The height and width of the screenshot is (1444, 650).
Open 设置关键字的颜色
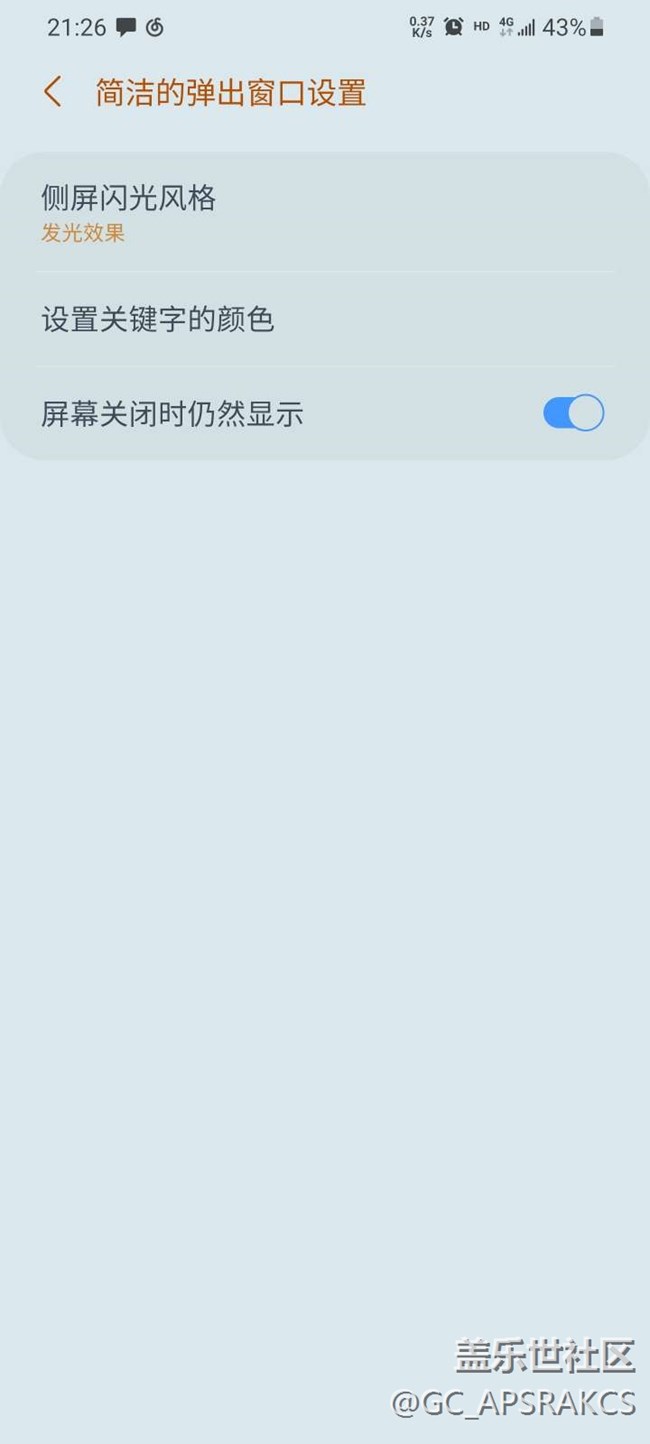(158, 320)
